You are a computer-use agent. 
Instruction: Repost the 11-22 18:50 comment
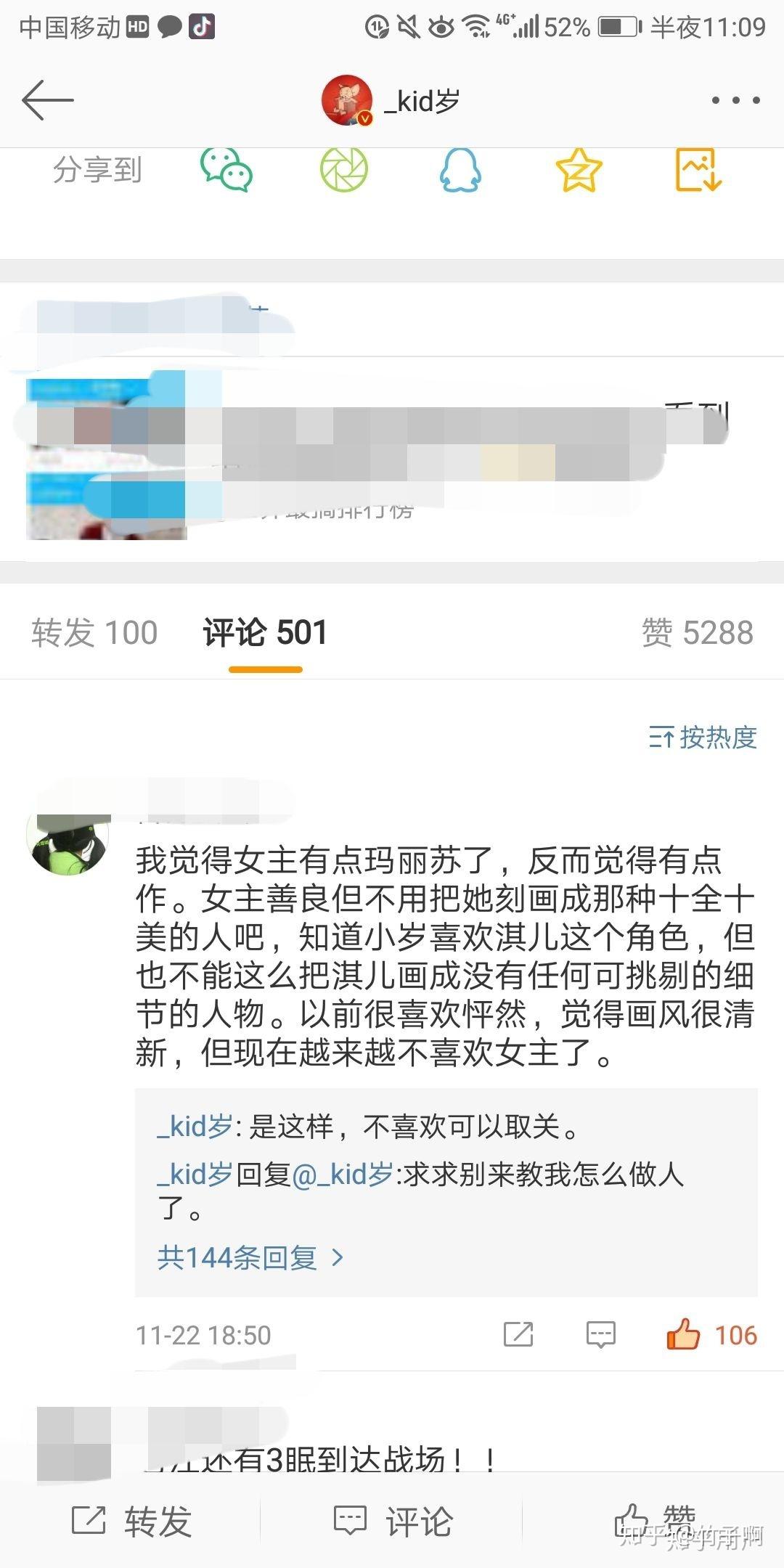coord(518,1335)
